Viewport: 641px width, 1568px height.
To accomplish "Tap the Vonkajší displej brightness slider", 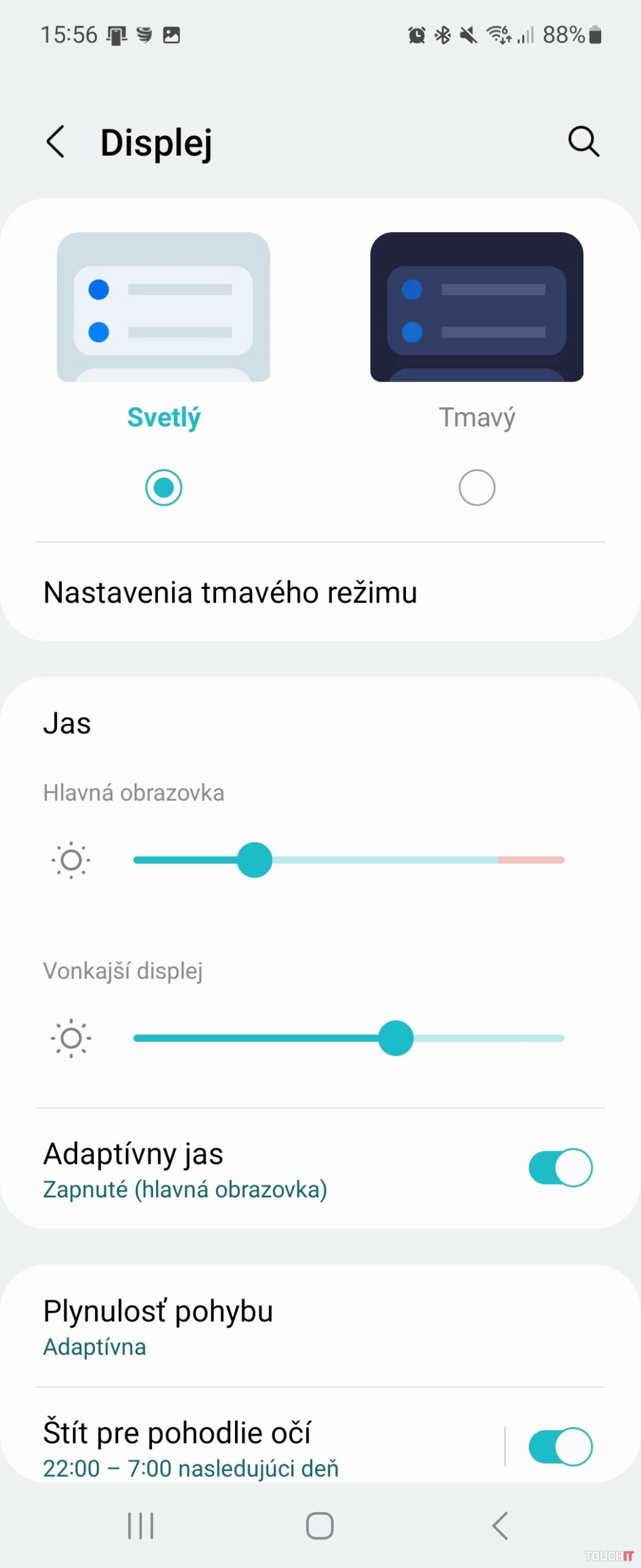I will (348, 1038).
